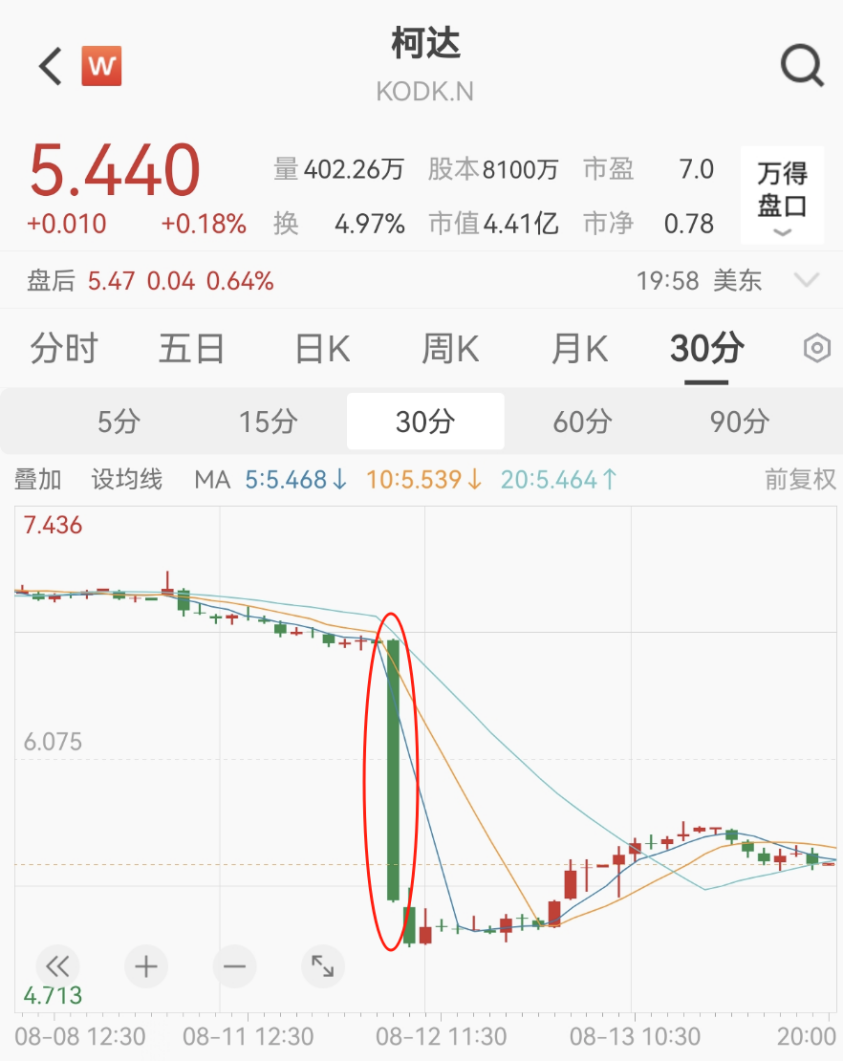The width and height of the screenshot is (843, 1061).
Task: Expand the after-hours 盘后 details
Action: (806, 281)
